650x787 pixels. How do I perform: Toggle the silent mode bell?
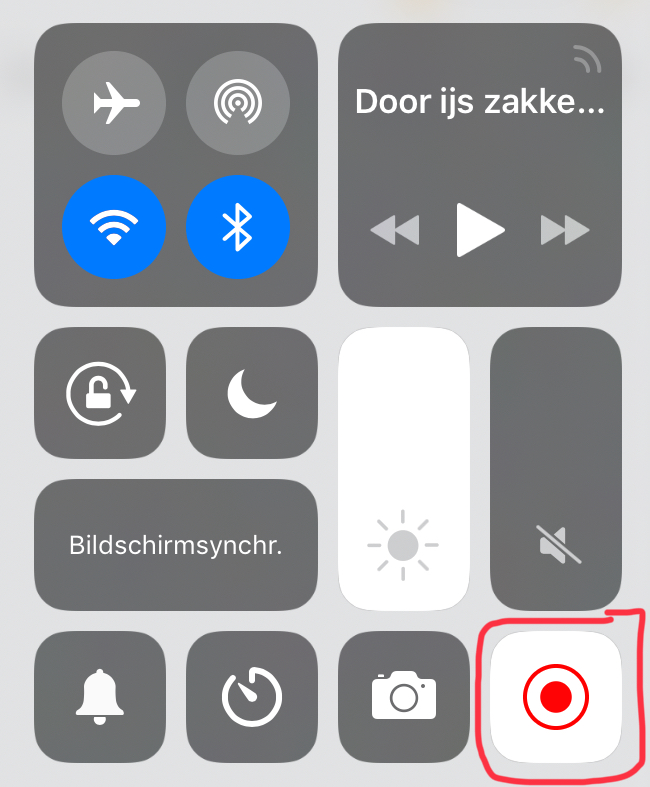[100, 696]
